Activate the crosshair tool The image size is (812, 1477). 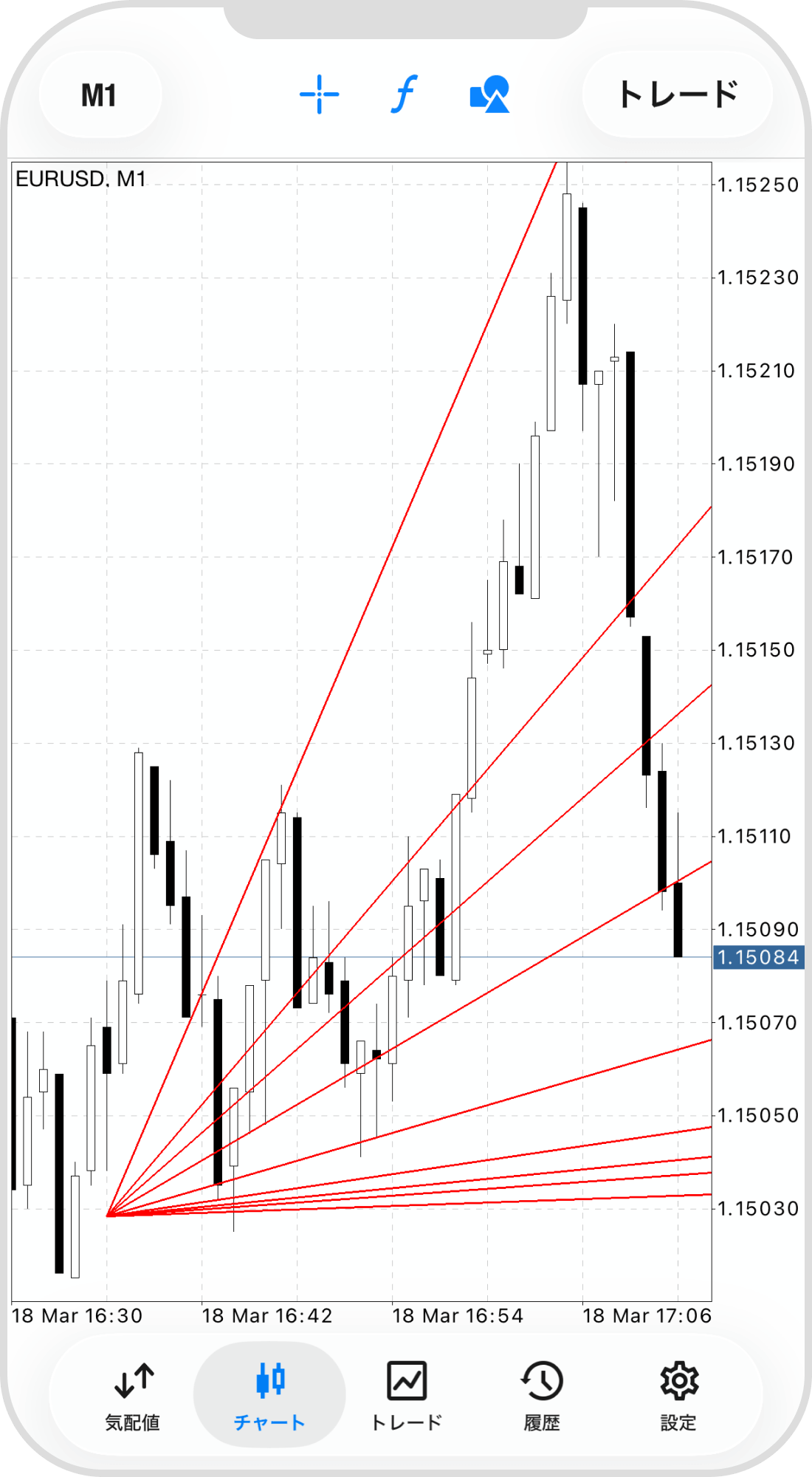point(319,95)
